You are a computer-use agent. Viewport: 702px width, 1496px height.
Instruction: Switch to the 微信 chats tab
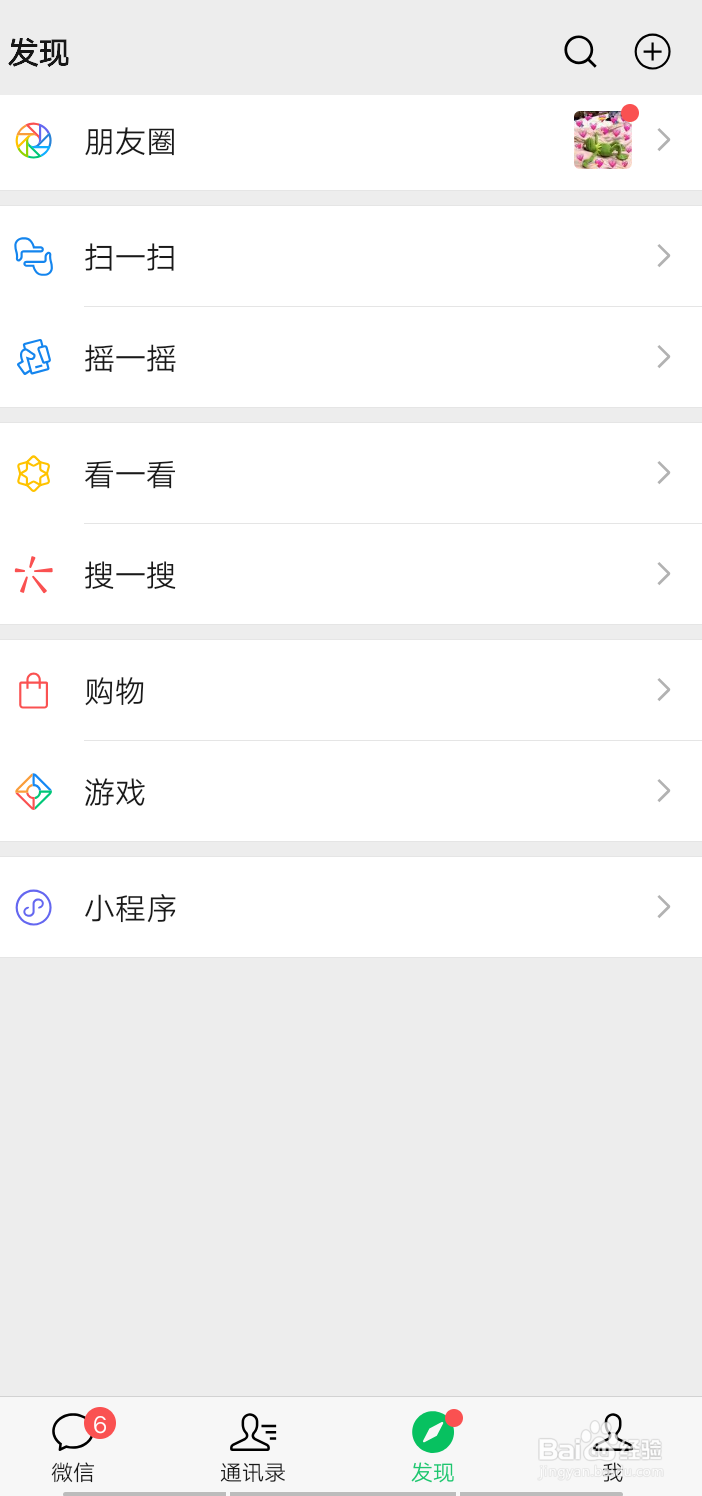click(74, 1446)
